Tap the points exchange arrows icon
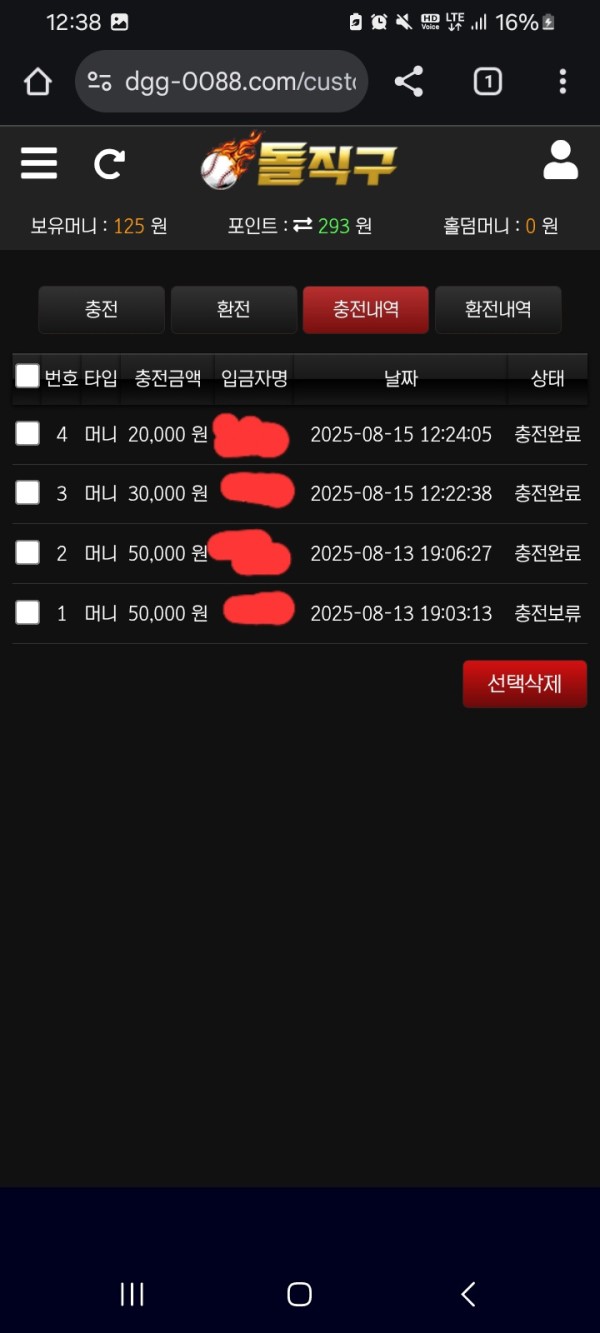 [x=303, y=226]
